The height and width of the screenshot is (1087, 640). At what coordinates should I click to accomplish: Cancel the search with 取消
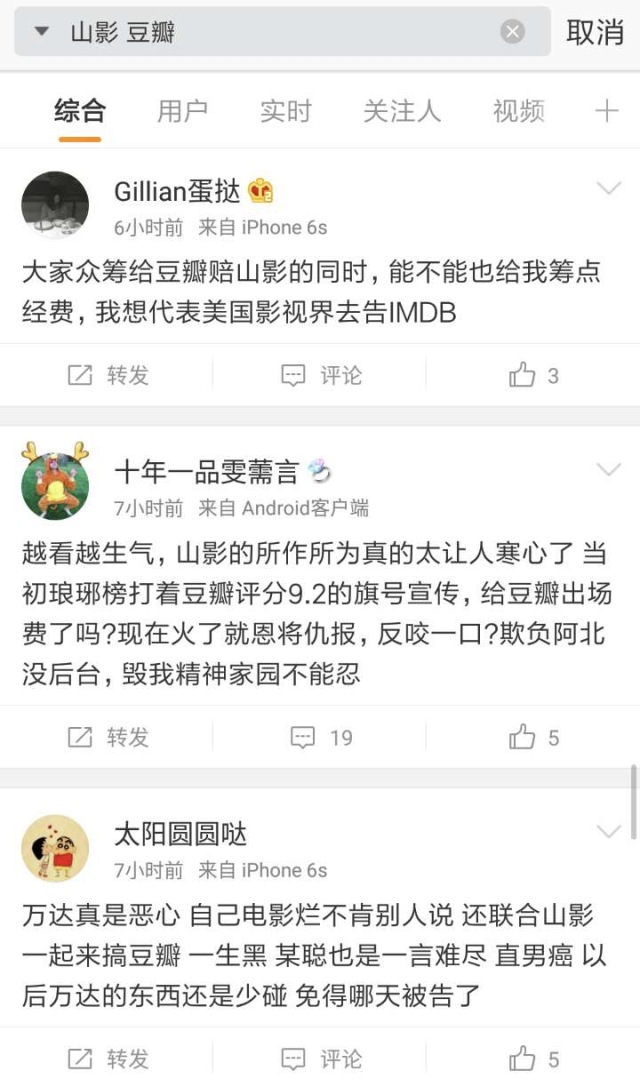(595, 32)
